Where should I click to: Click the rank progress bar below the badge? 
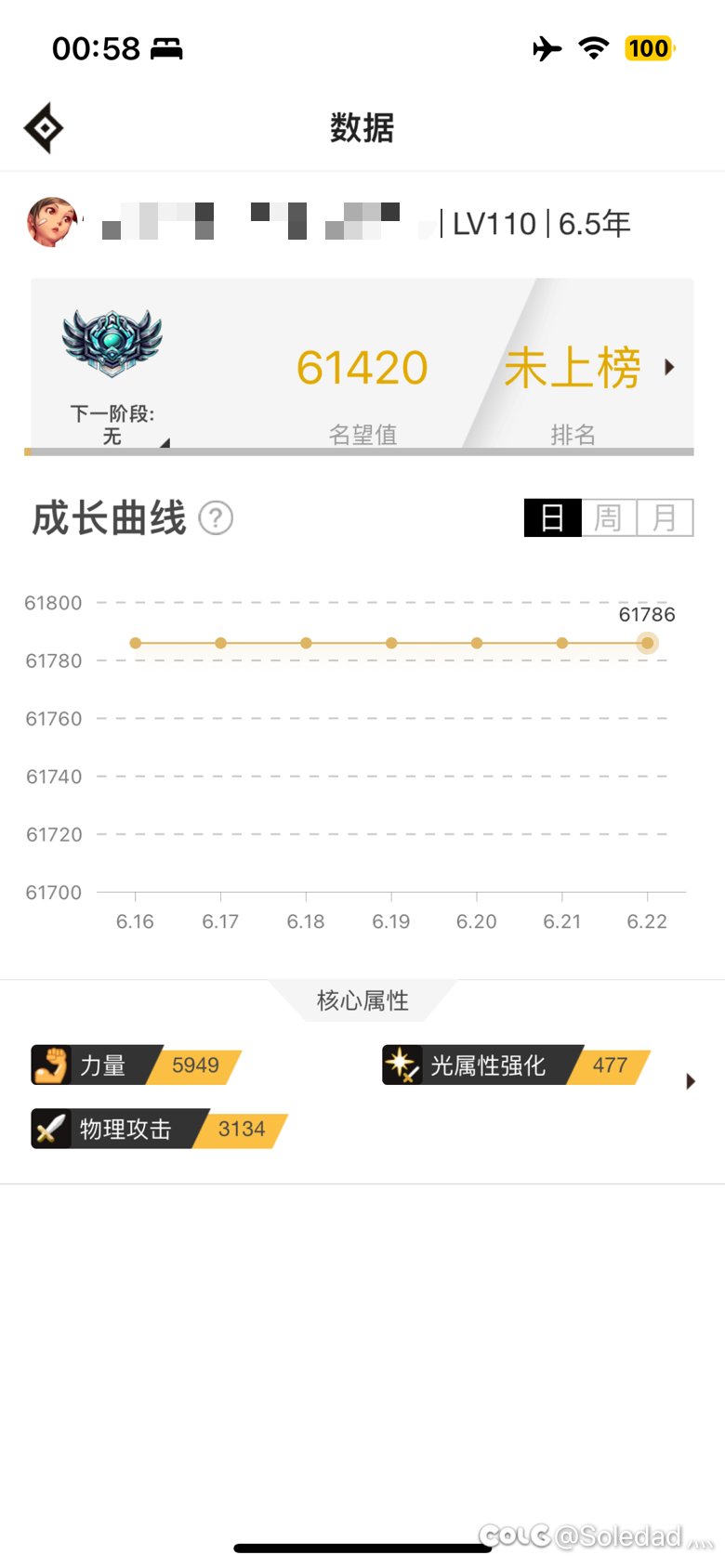(362, 452)
